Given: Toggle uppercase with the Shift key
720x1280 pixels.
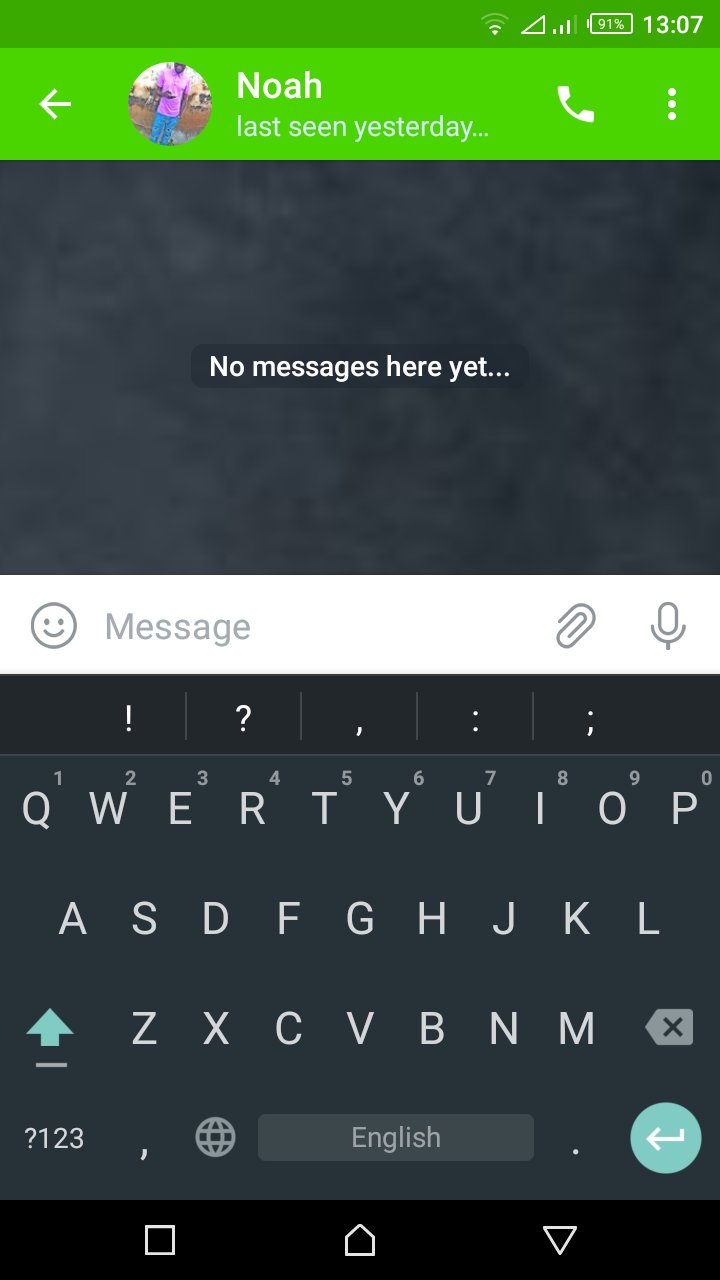Looking at the screenshot, I should 50,1027.
